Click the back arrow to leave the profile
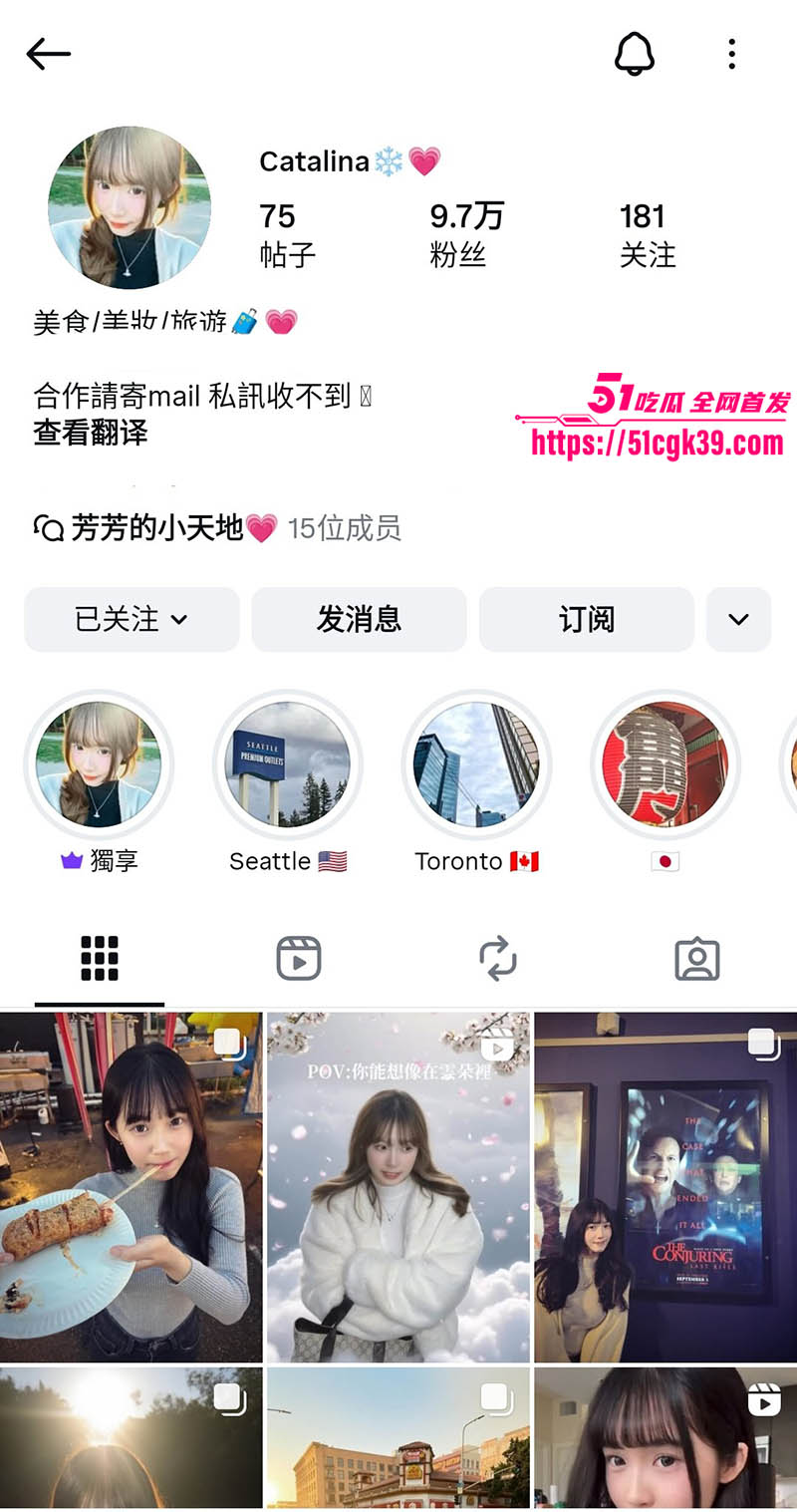Screen dimensions: 797x1512 pos(47,54)
